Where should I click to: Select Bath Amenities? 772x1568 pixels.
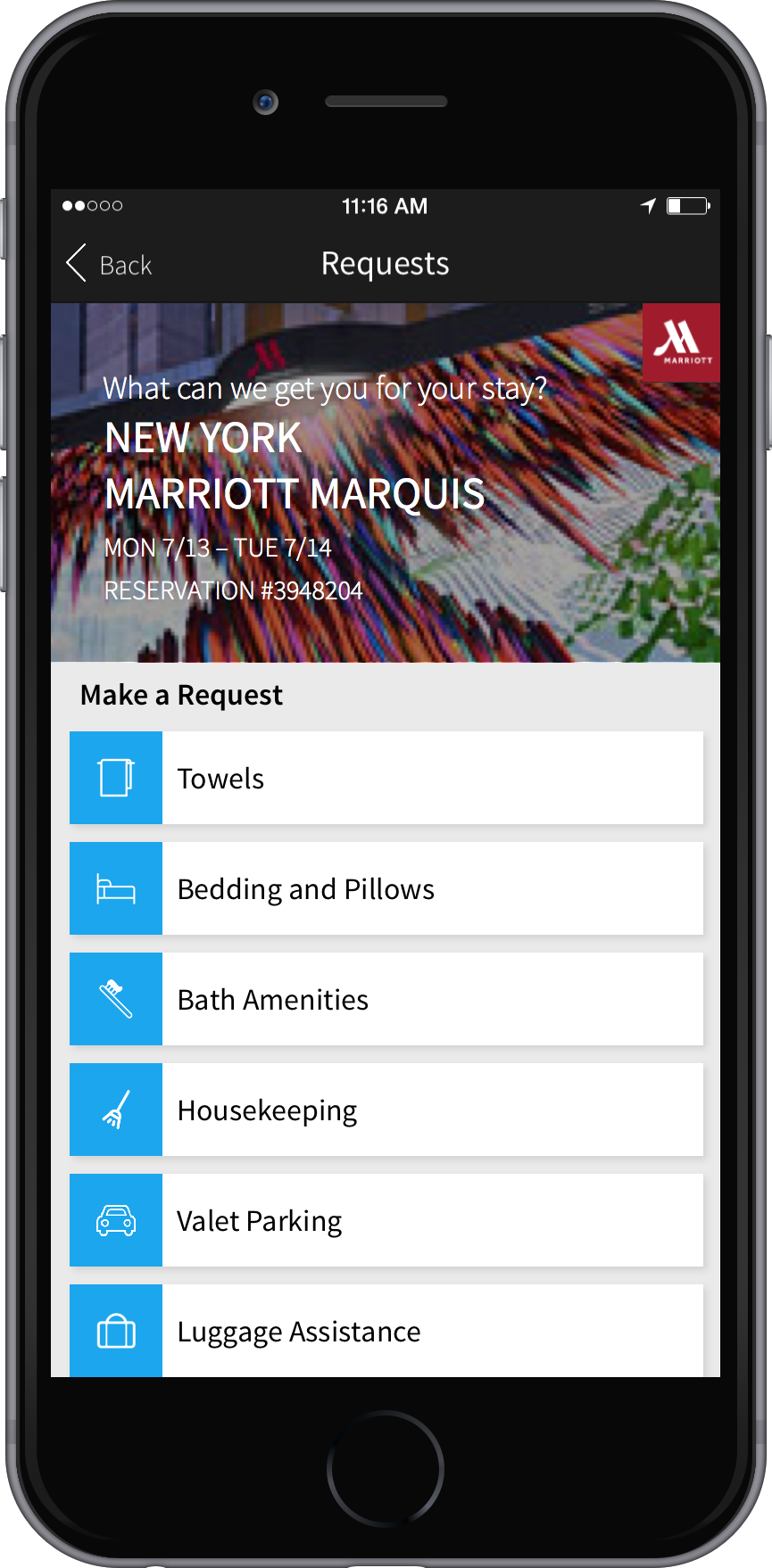pyautogui.click(x=386, y=999)
